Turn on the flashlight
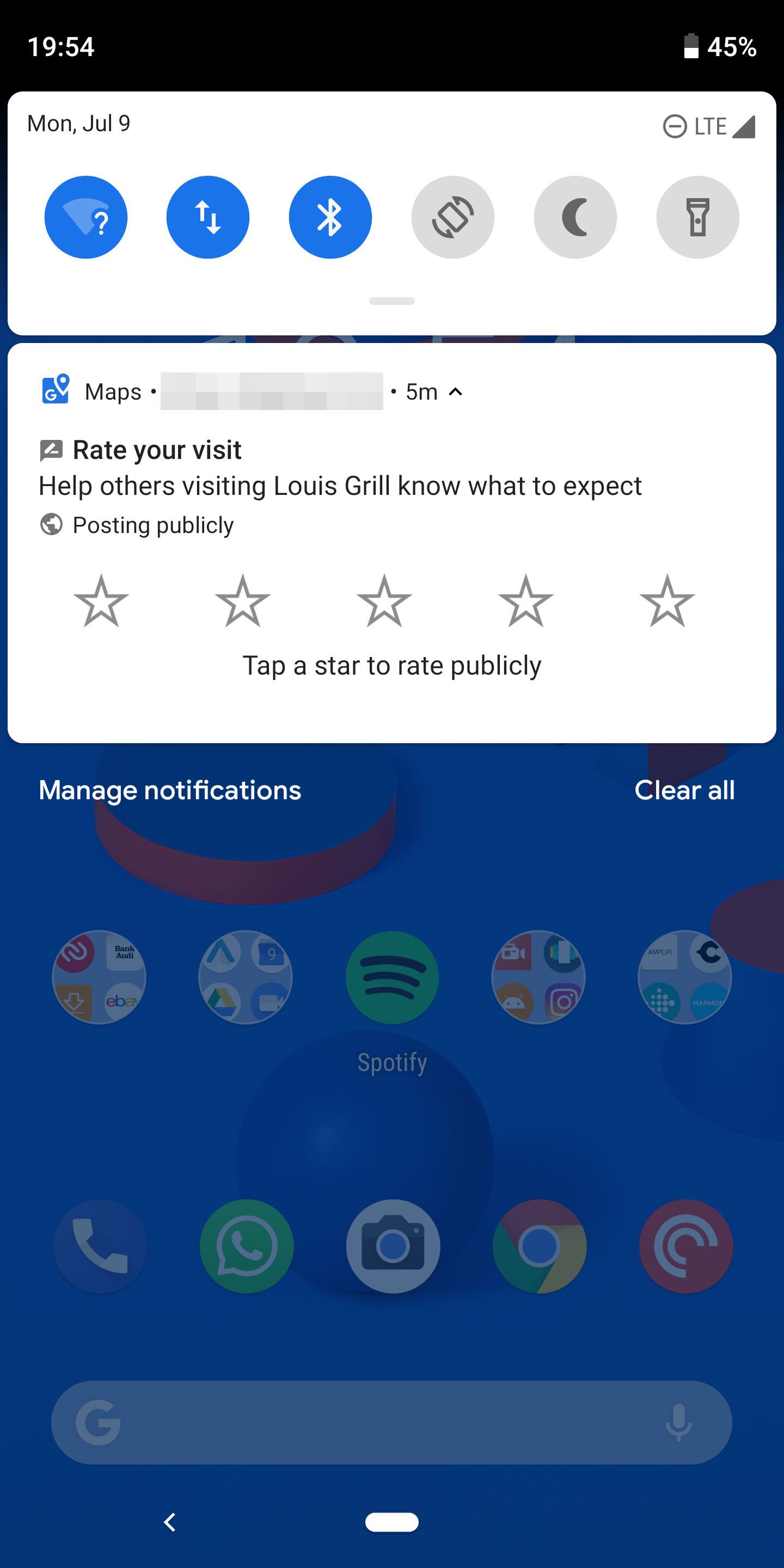 (x=697, y=217)
